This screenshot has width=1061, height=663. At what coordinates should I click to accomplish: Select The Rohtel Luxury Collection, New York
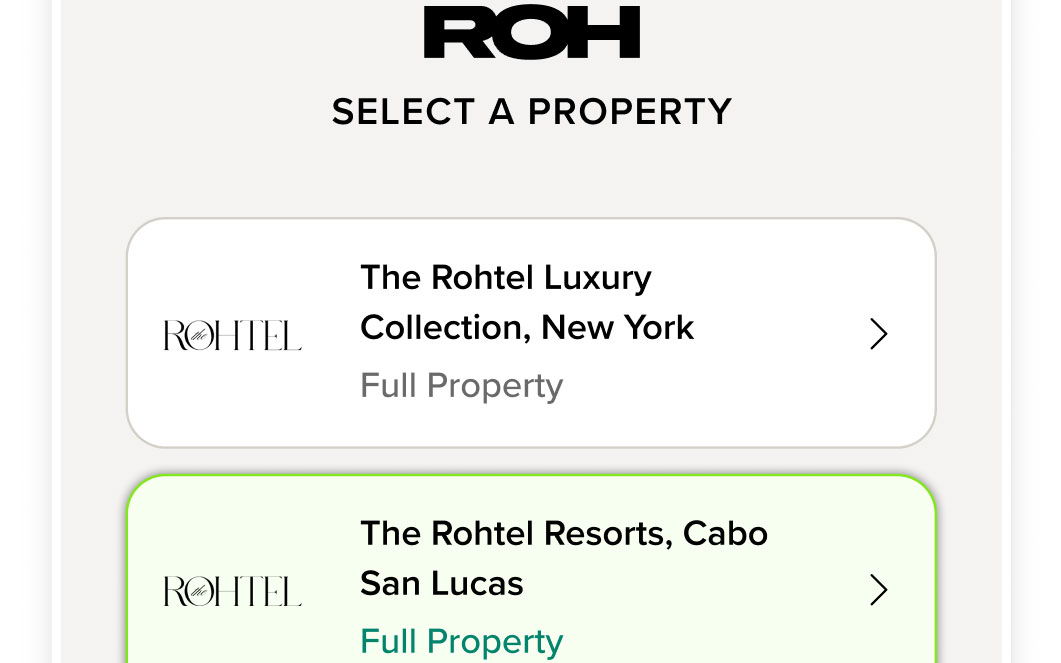(530, 332)
